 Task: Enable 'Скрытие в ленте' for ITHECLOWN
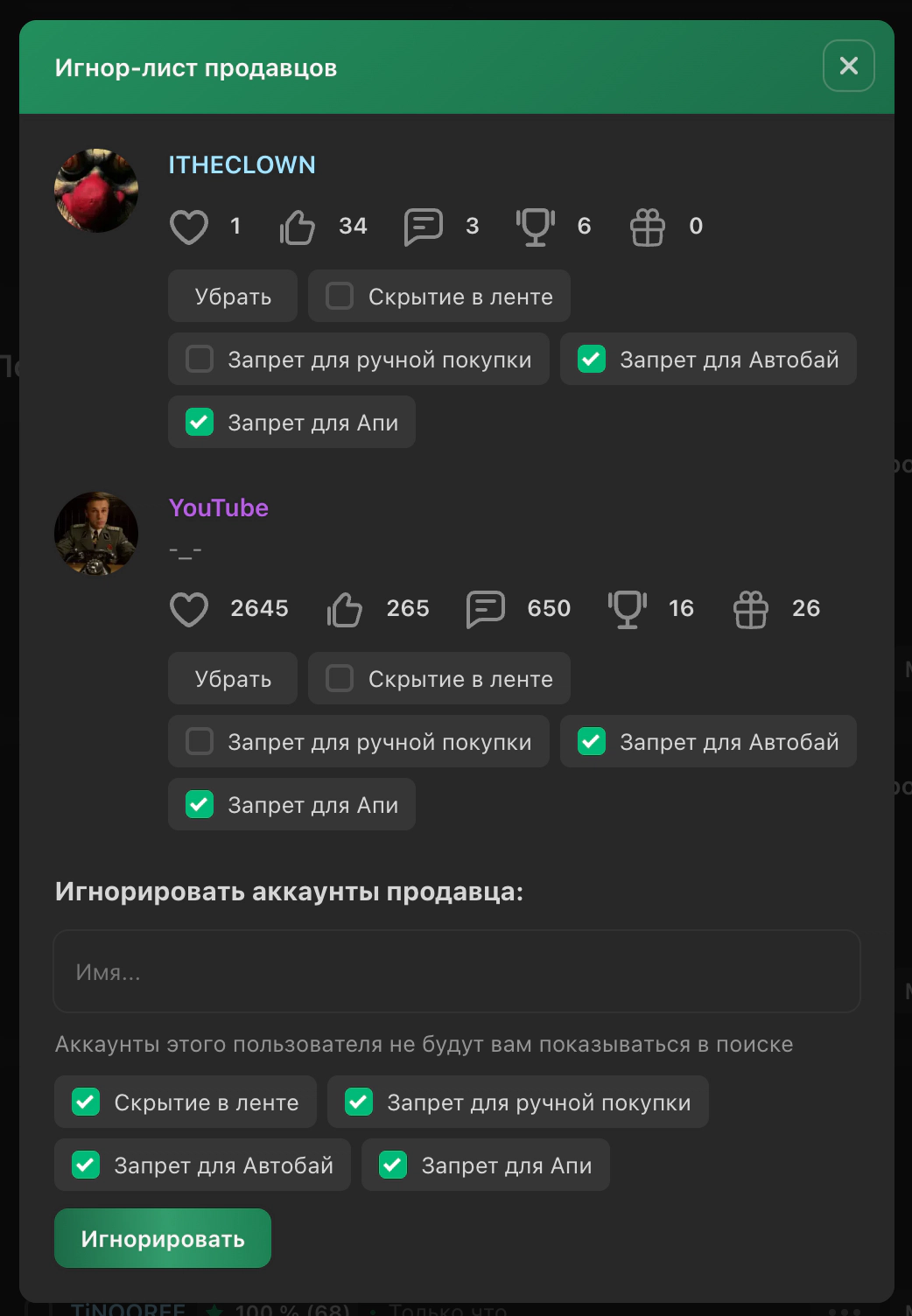[340, 297]
